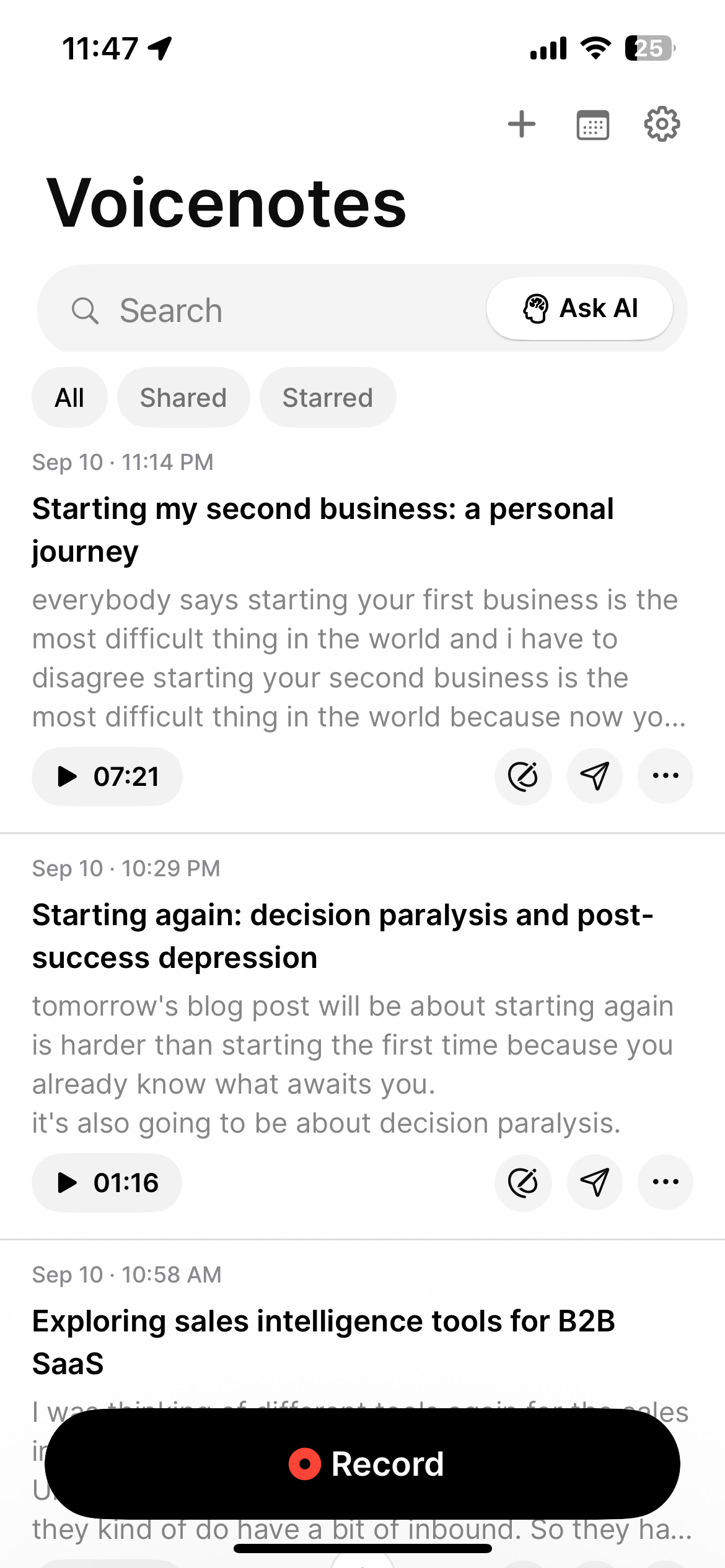Play the 07:21 voice note

tap(107, 776)
